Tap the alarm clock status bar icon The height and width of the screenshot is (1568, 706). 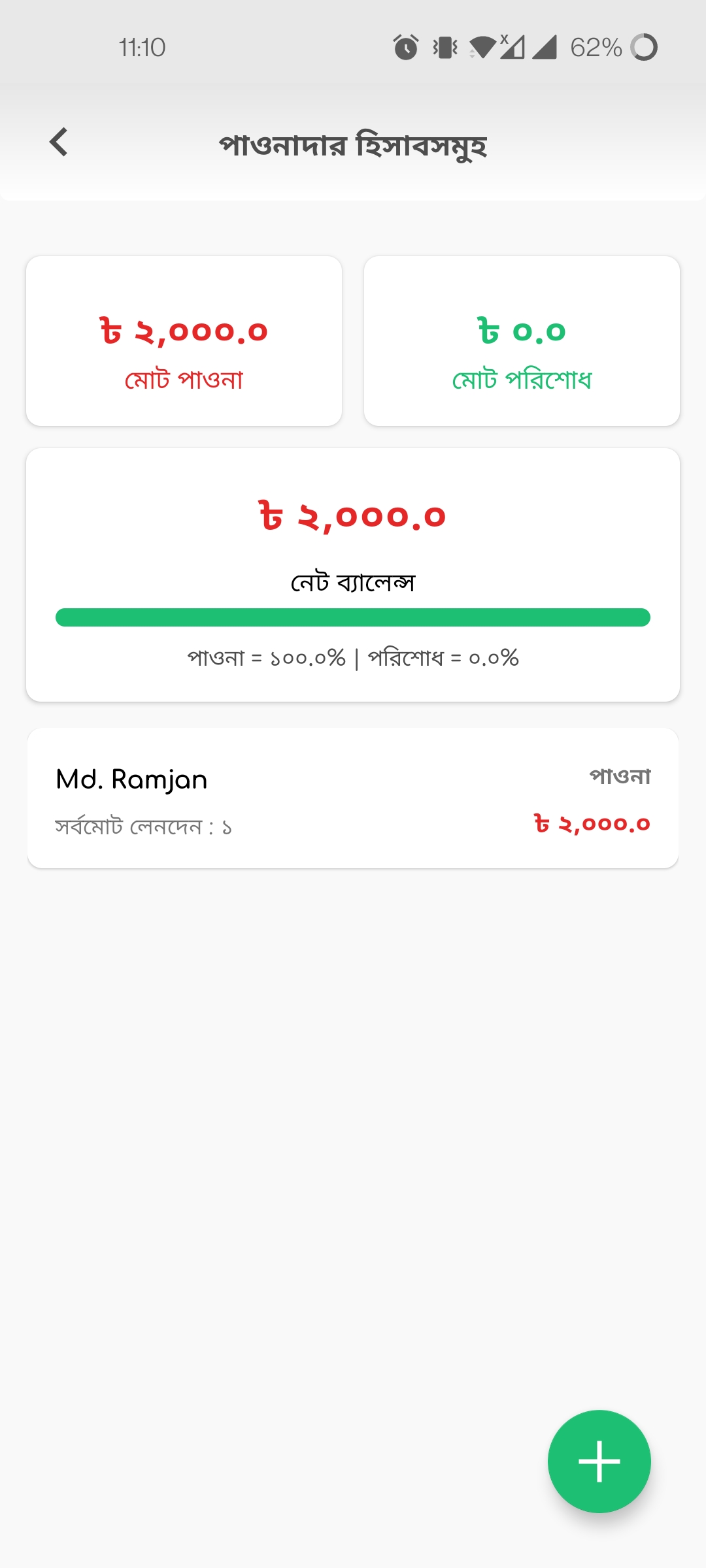(405, 46)
